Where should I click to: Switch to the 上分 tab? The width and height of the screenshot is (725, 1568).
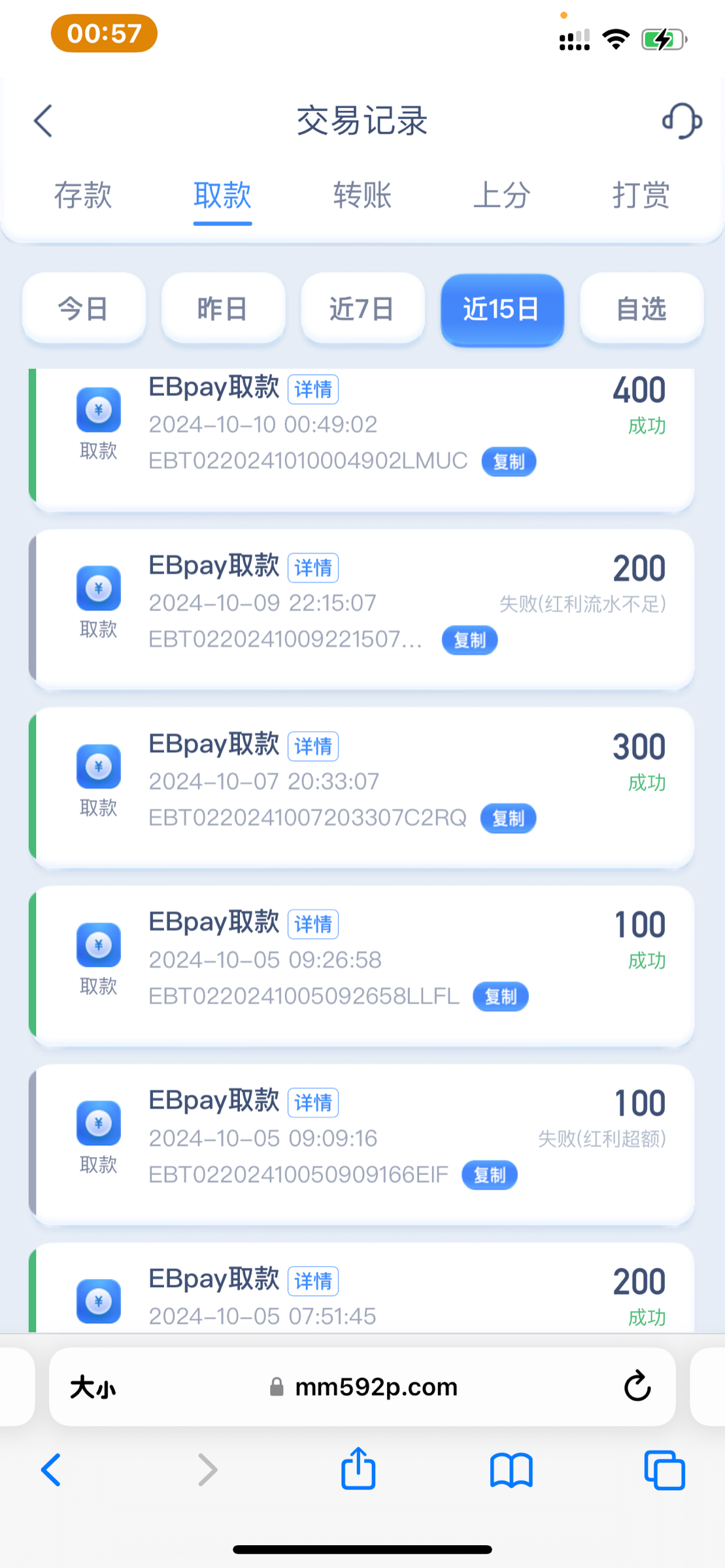click(501, 195)
